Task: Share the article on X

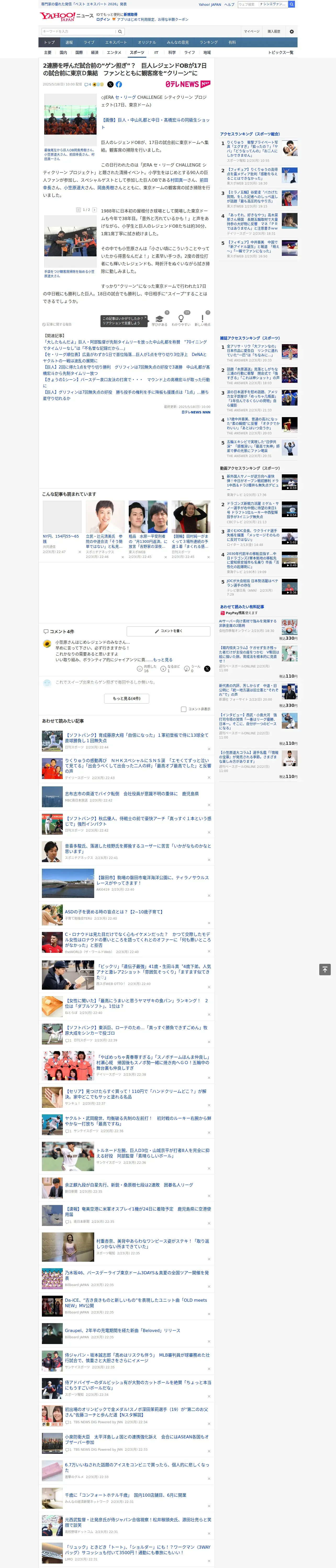Action: tap(110, 85)
